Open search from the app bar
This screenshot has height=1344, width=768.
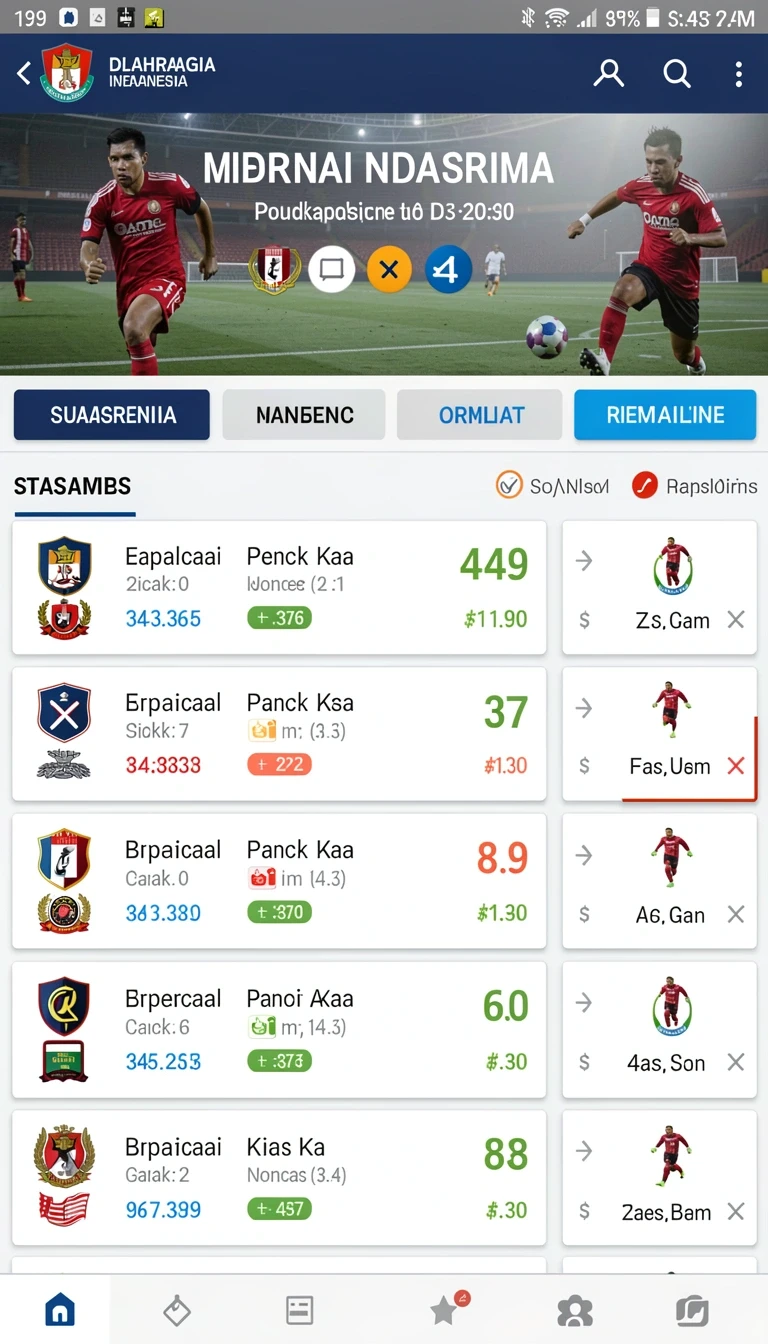coord(677,73)
